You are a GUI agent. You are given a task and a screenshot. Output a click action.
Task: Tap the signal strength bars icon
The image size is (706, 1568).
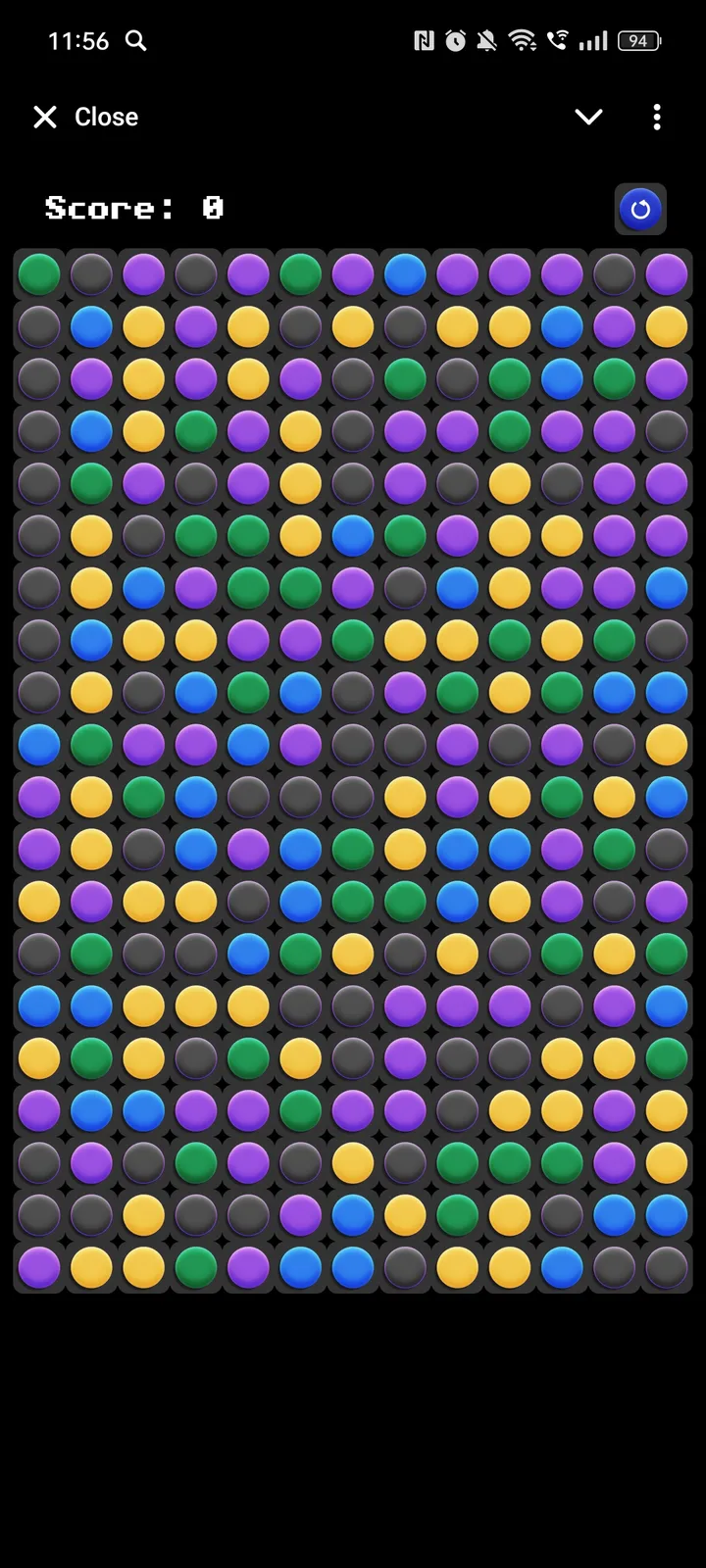pyautogui.click(x=592, y=41)
